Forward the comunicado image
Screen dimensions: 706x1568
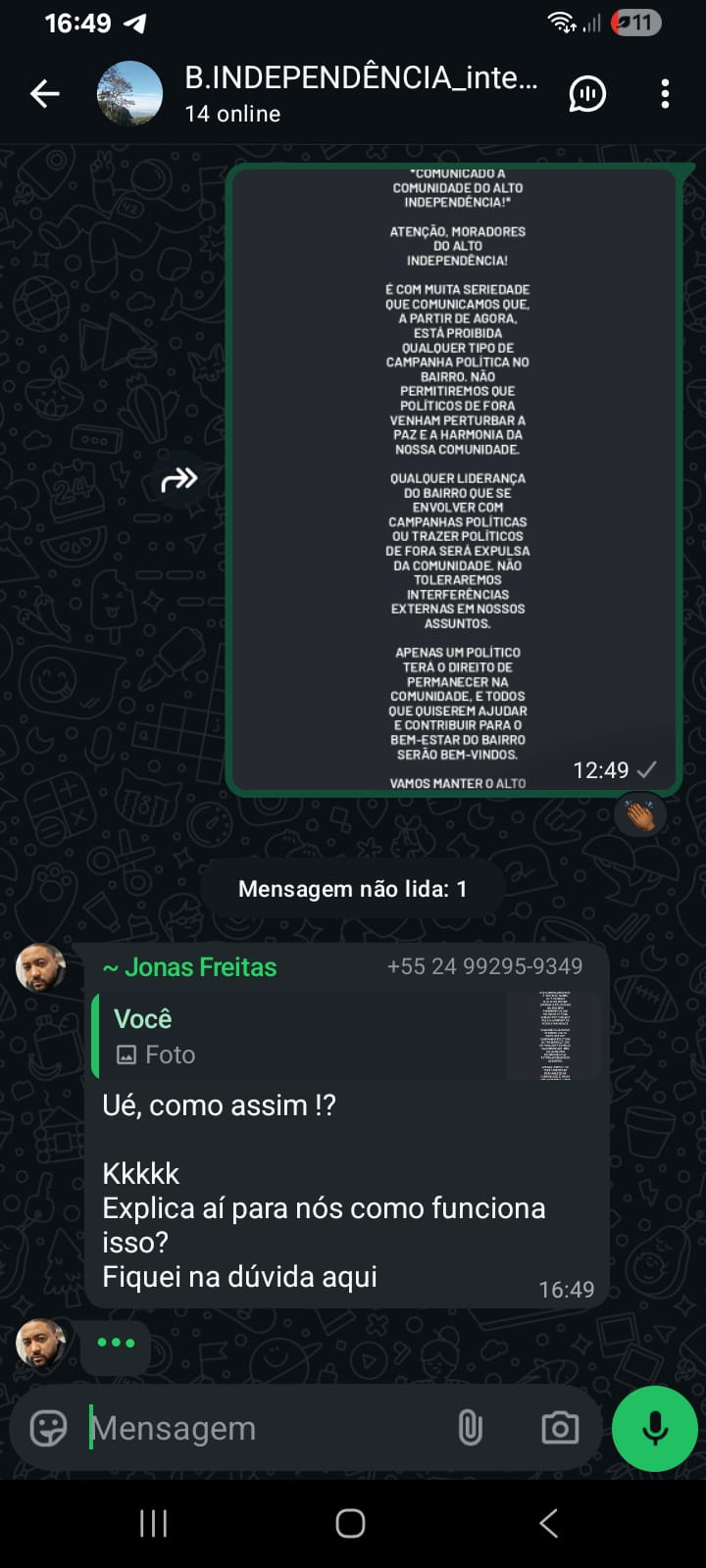pyautogui.click(x=178, y=479)
